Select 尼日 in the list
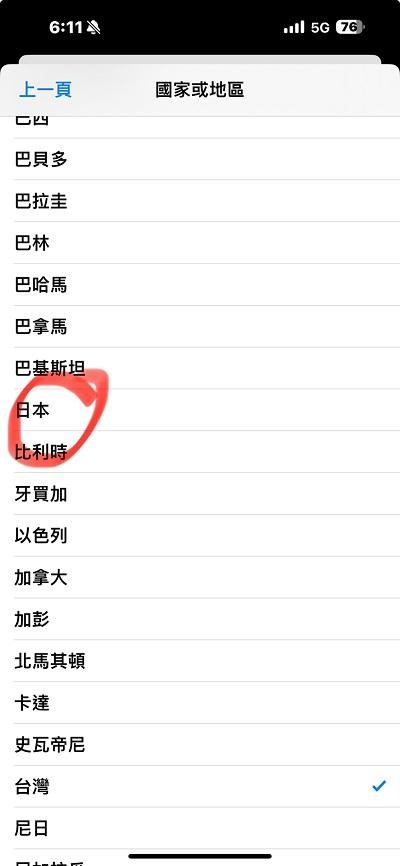 [x=200, y=828]
